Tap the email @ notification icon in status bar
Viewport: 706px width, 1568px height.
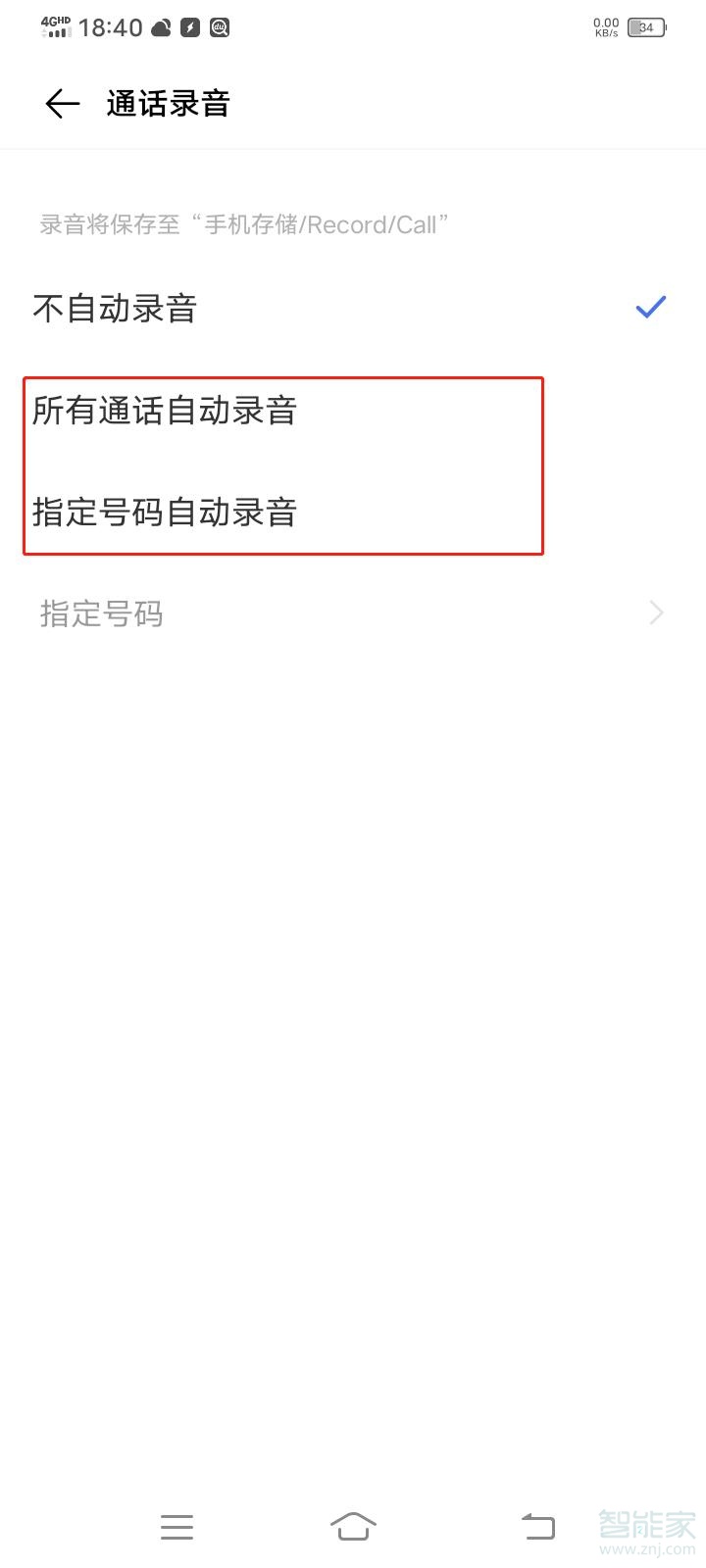(x=220, y=26)
